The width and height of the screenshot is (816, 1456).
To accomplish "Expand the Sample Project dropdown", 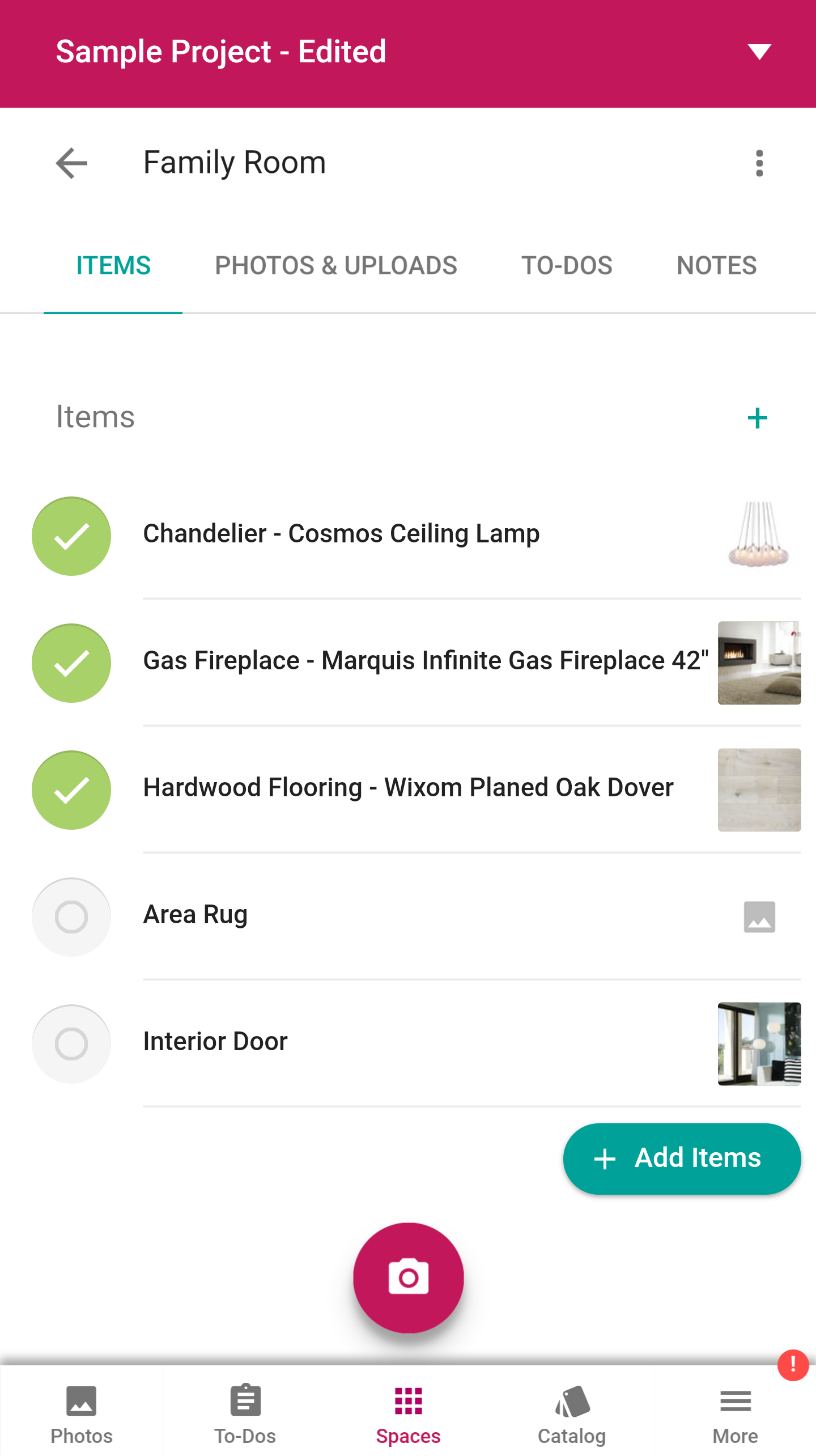I will click(759, 52).
